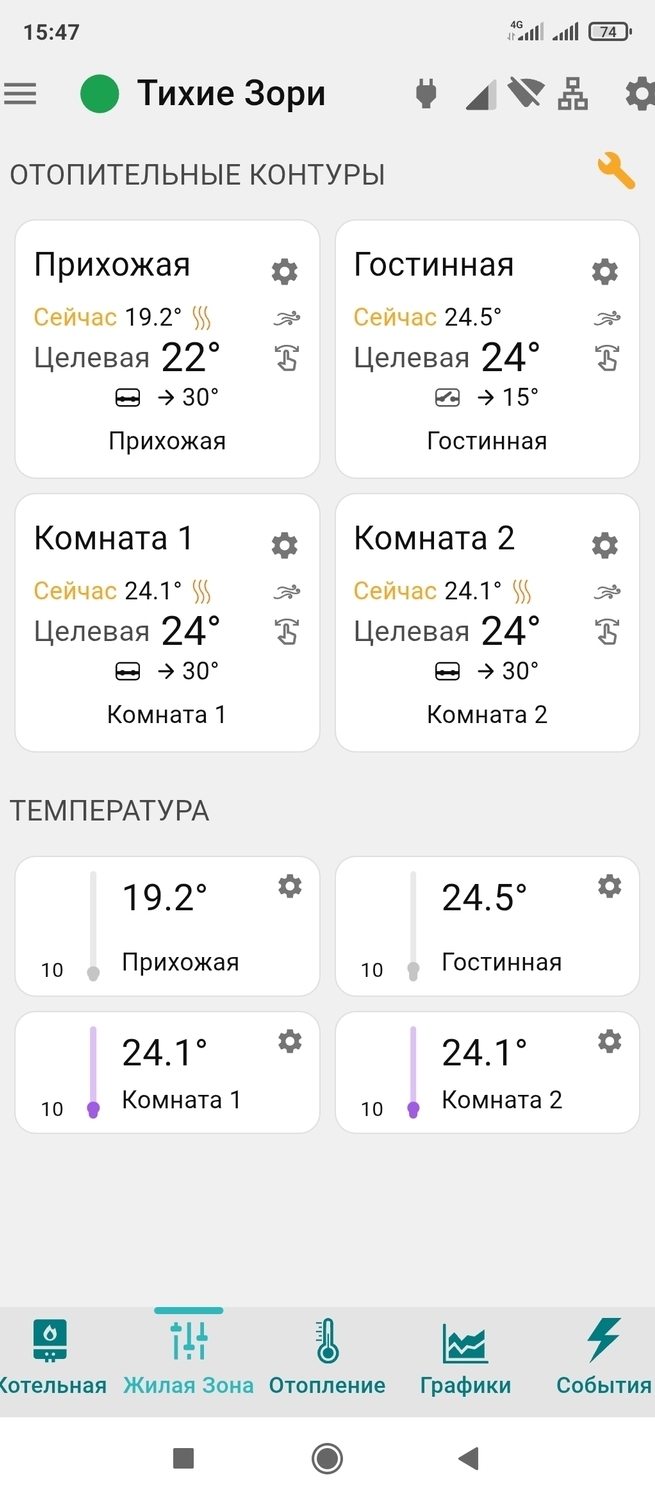Open settings gear on the Комната 1 circuit card
Screen dimensions: 655x1500
[x=285, y=545]
